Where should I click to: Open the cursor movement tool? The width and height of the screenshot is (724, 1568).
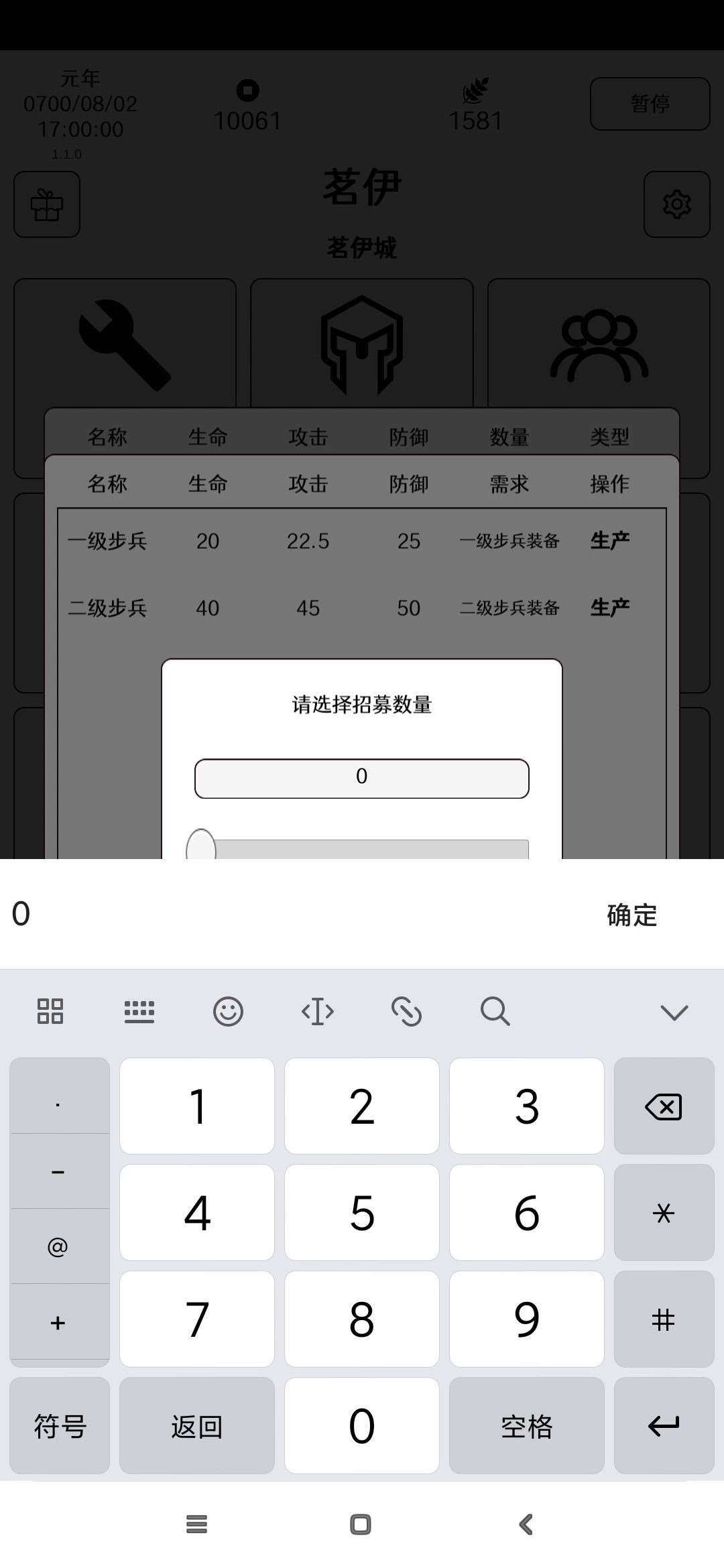point(317,1012)
